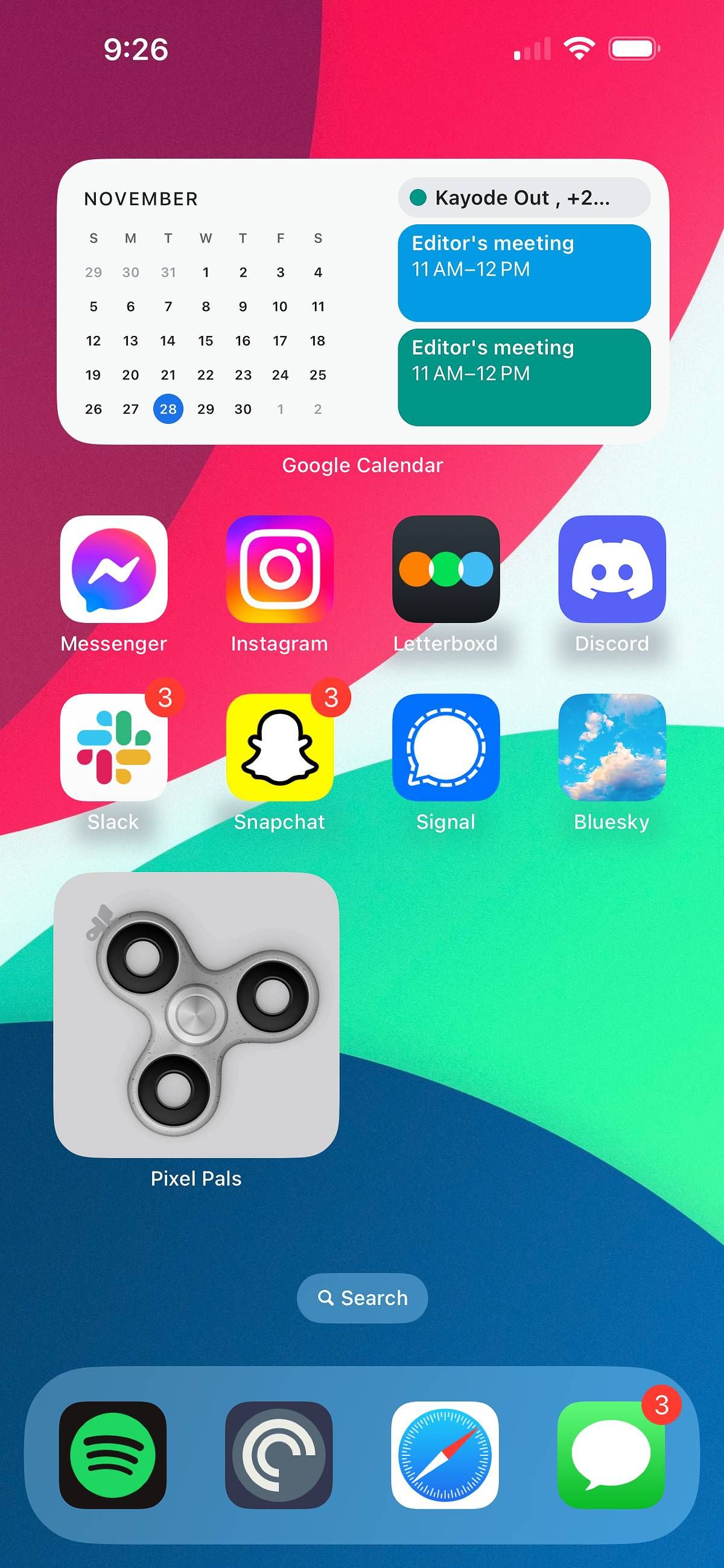Open the Messenger app
This screenshot has width=724, height=1568.
coord(113,571)
